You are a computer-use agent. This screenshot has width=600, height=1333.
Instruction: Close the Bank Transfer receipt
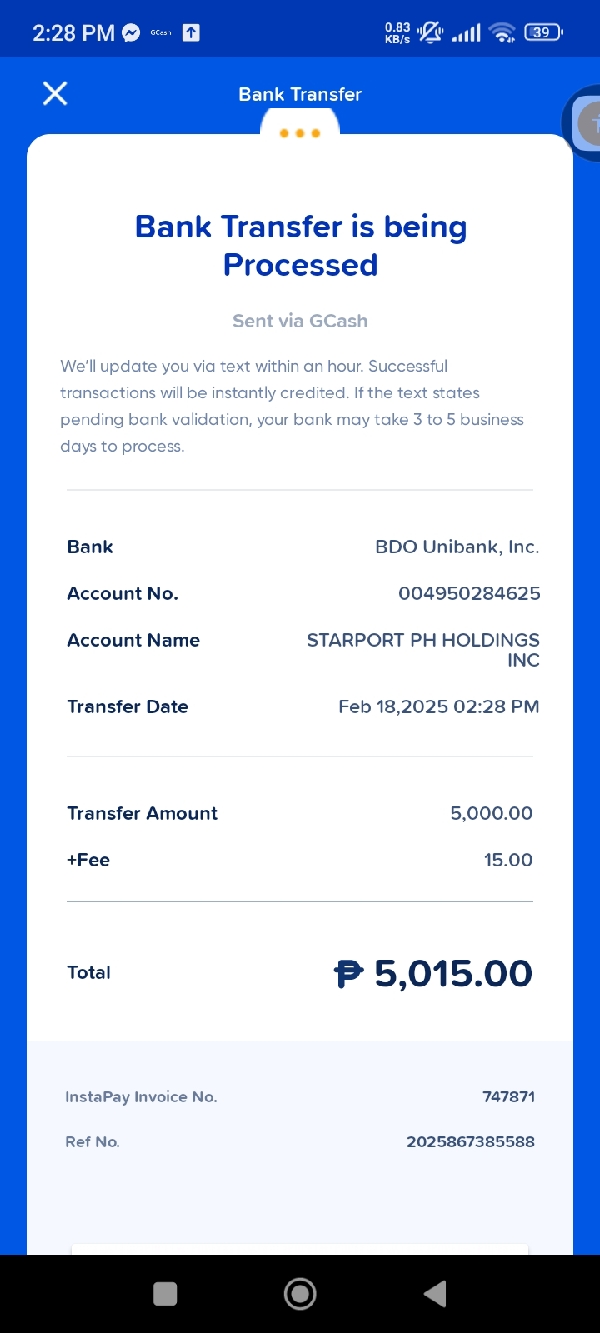[x=55, y=94]
